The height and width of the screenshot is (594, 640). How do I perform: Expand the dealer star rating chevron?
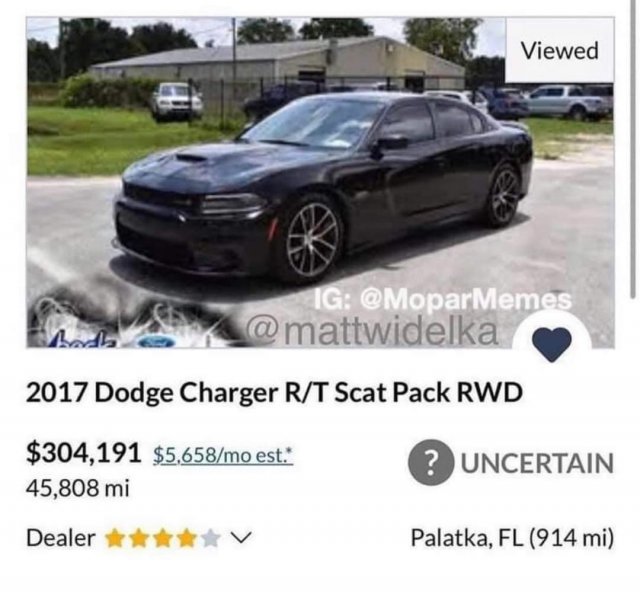(x=240, y=538)
